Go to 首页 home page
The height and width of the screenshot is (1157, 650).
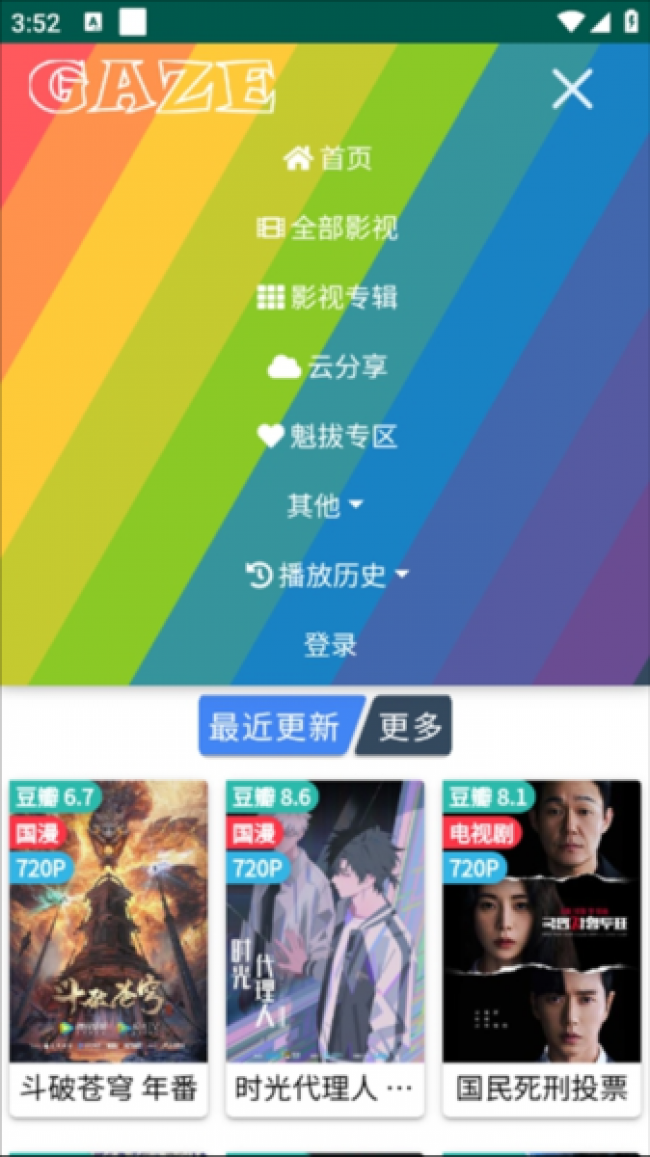[328, 158]
